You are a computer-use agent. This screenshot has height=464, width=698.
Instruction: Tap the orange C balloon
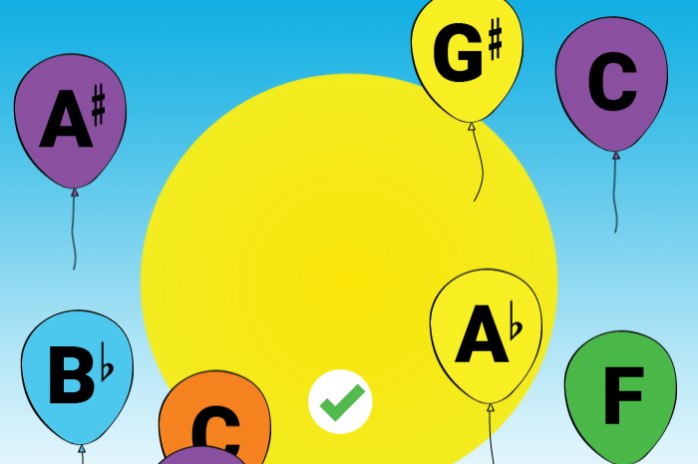(x=213, y=415)
